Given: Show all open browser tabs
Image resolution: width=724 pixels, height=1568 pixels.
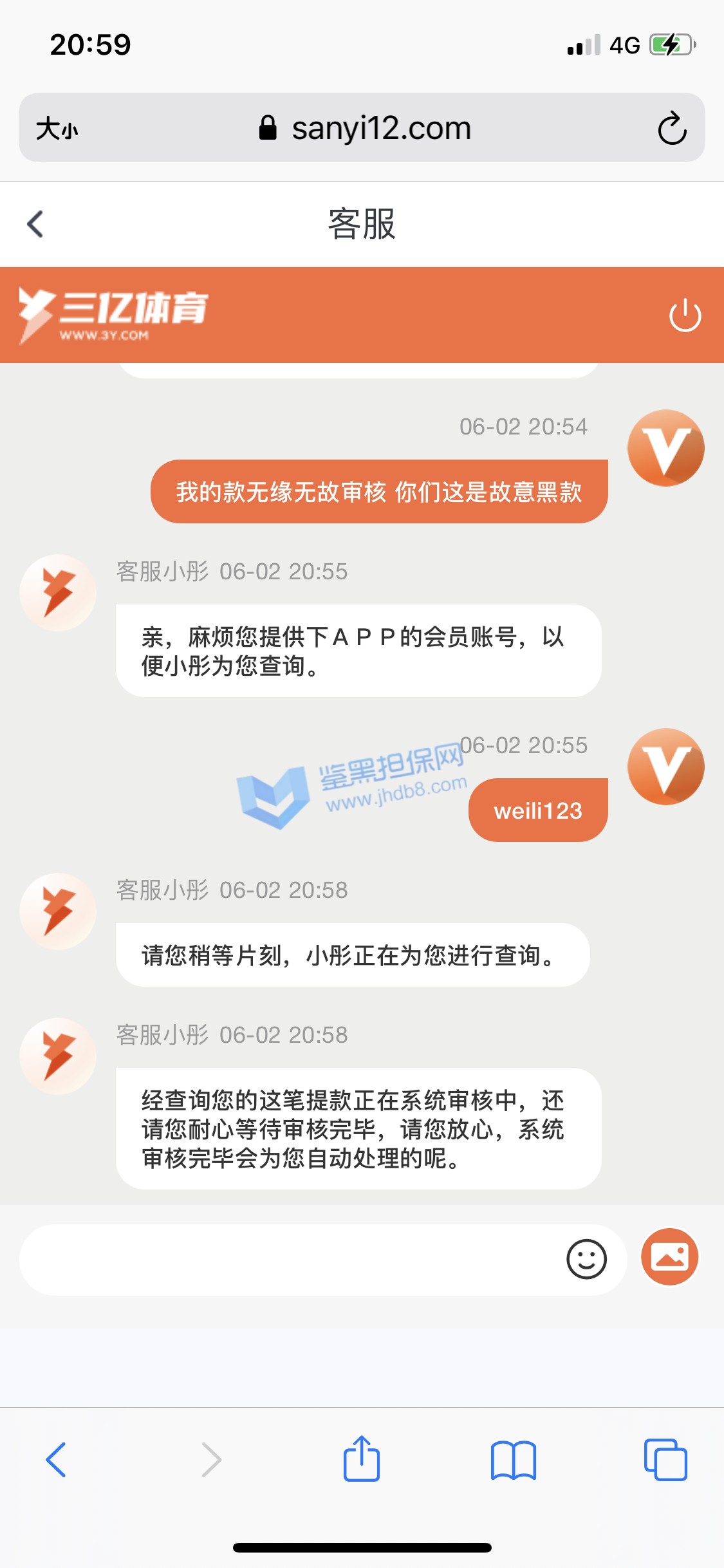Looking at the screenshot, I should pyautogui.click(x=665, y=1459).
